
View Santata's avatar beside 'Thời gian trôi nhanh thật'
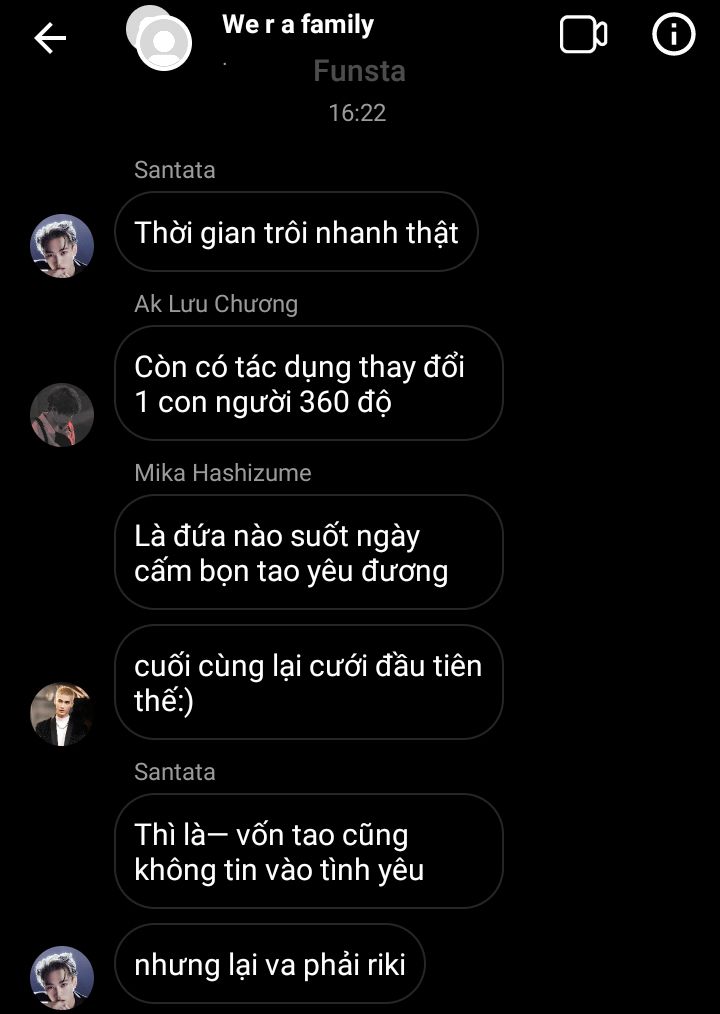point(62,246)
